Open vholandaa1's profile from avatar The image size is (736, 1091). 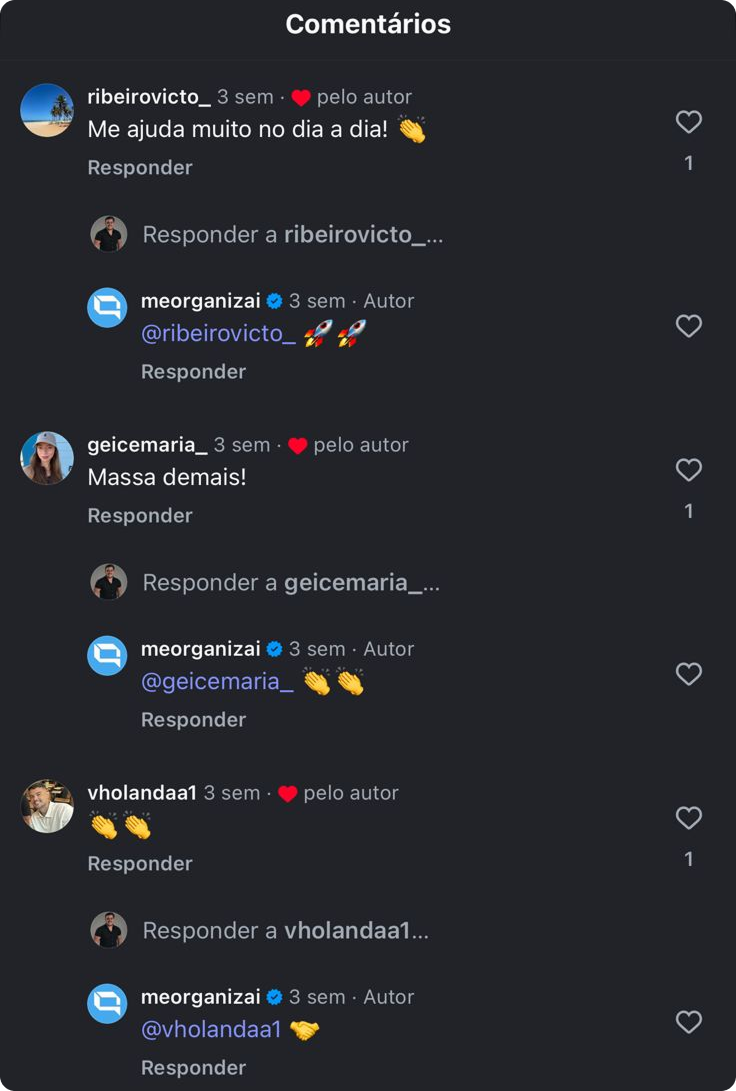point(47,806)
